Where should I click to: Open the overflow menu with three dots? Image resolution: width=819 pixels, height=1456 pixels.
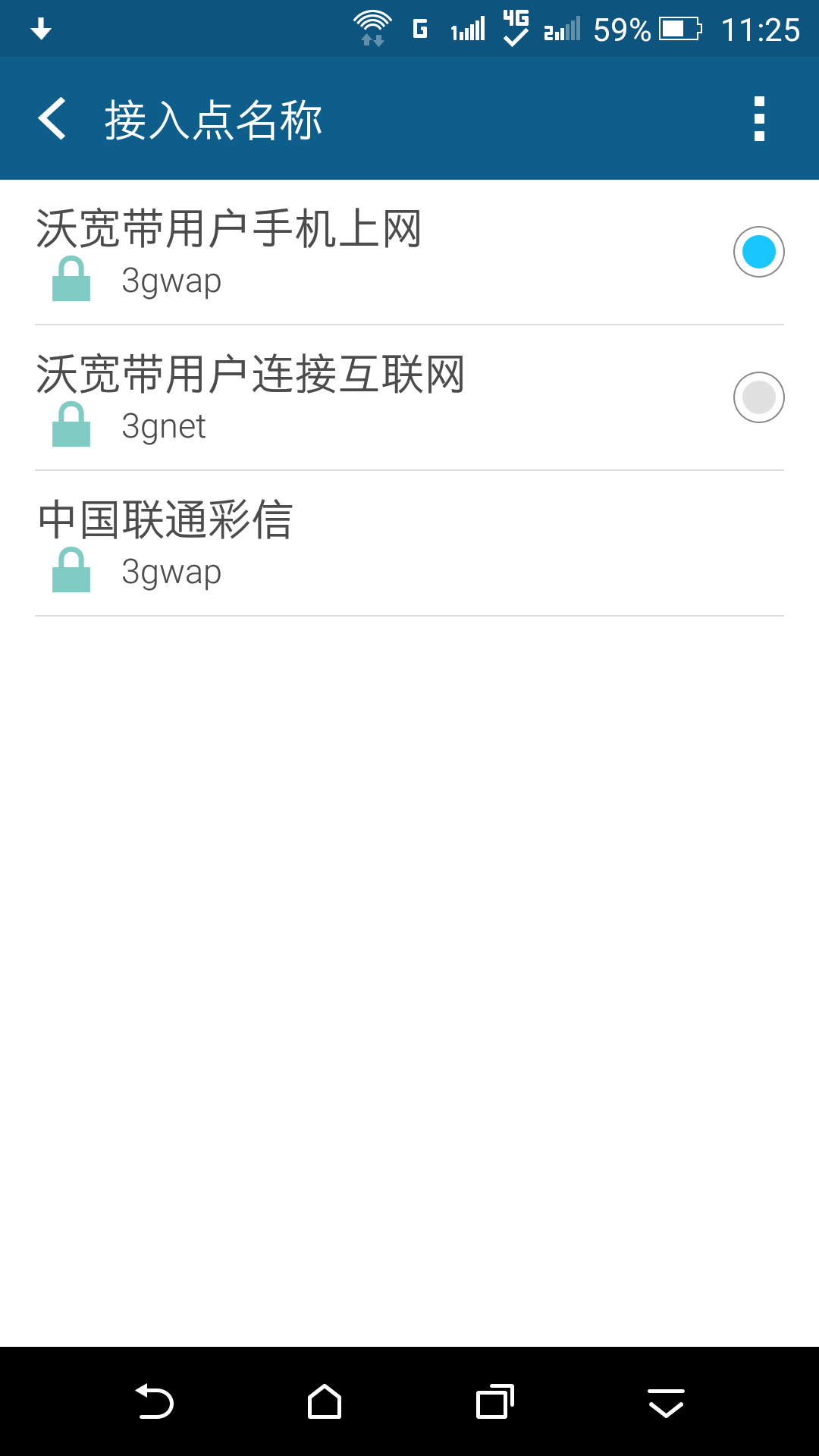[759, 118]
